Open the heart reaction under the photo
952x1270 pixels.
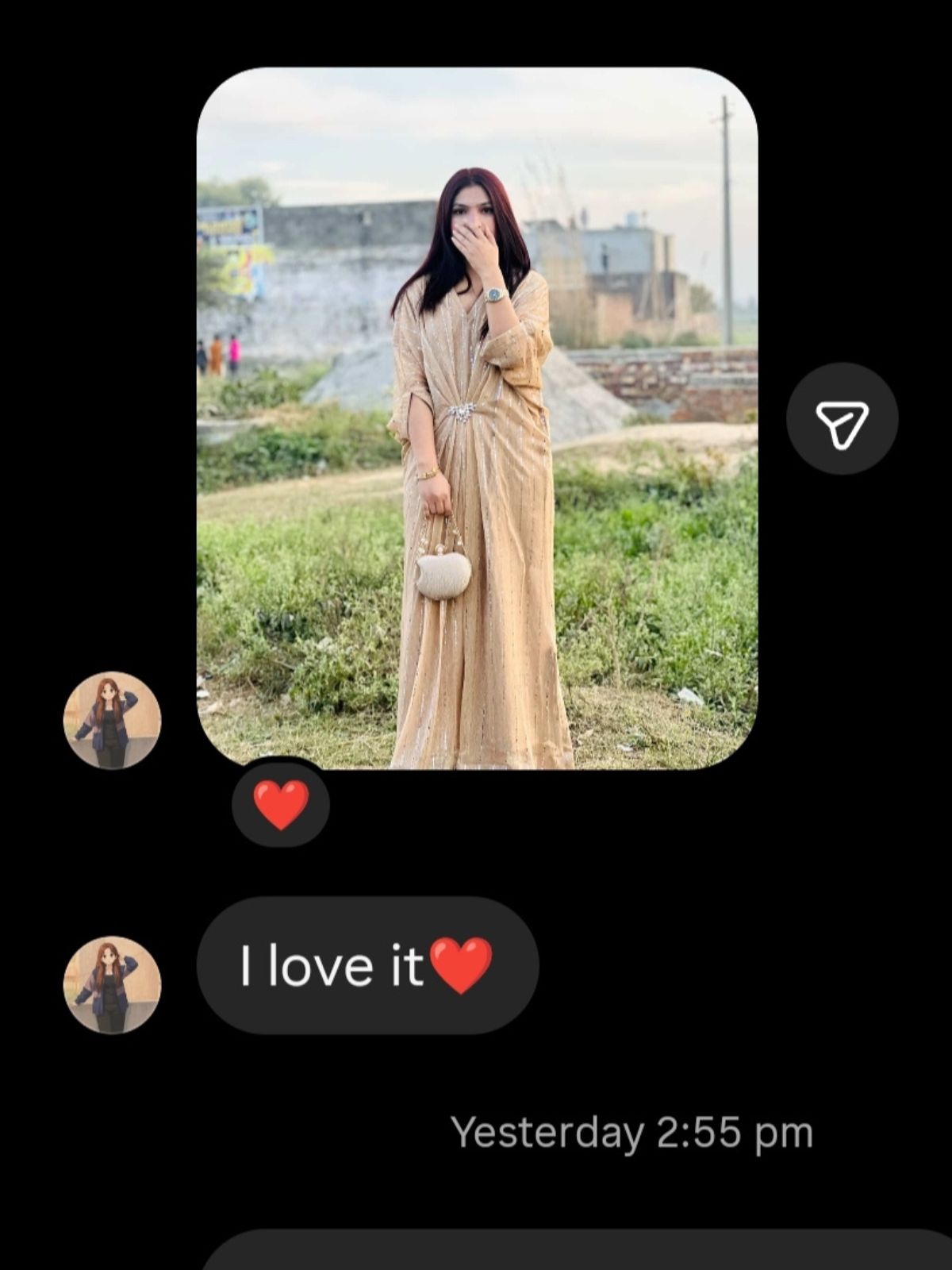point(281,803)
